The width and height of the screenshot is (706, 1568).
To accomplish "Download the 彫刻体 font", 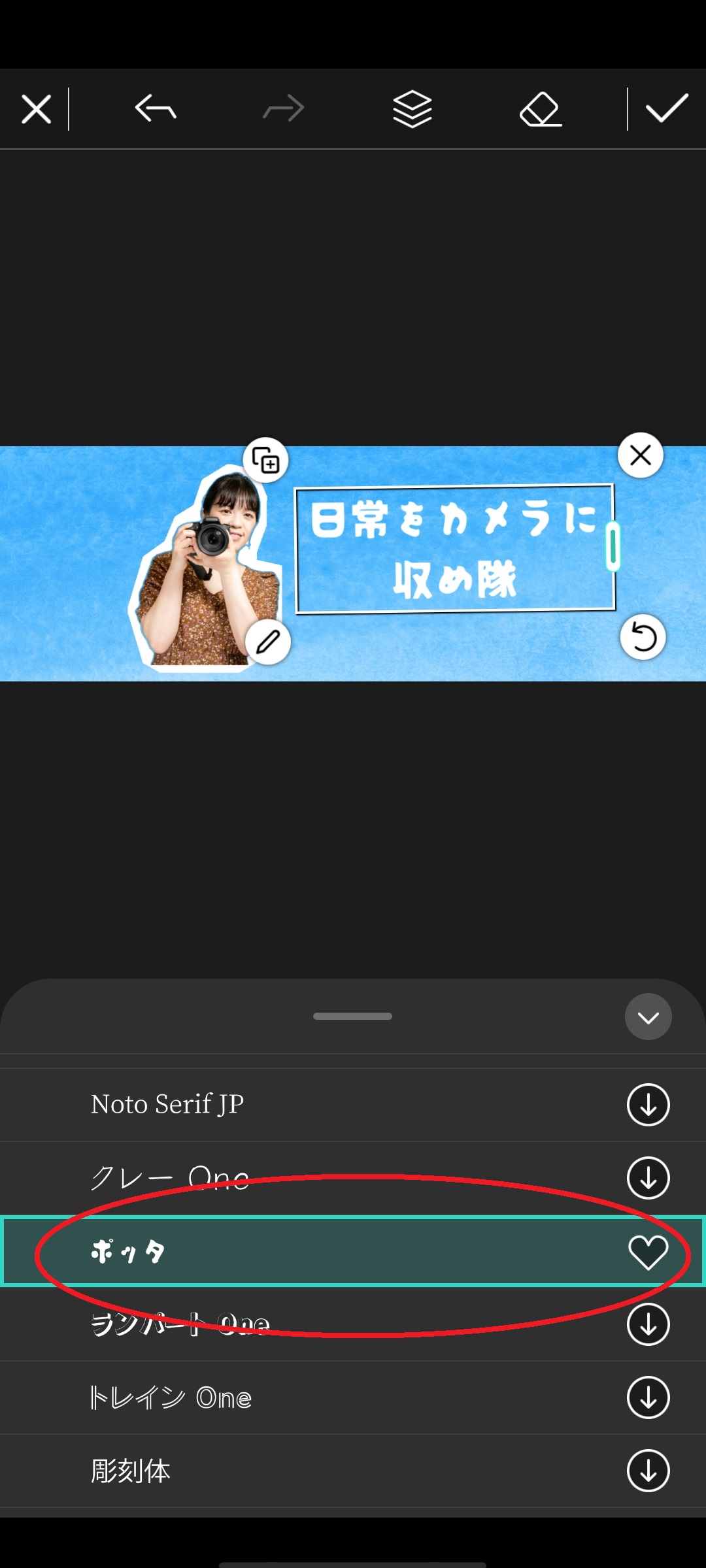I will (648, 1471).
